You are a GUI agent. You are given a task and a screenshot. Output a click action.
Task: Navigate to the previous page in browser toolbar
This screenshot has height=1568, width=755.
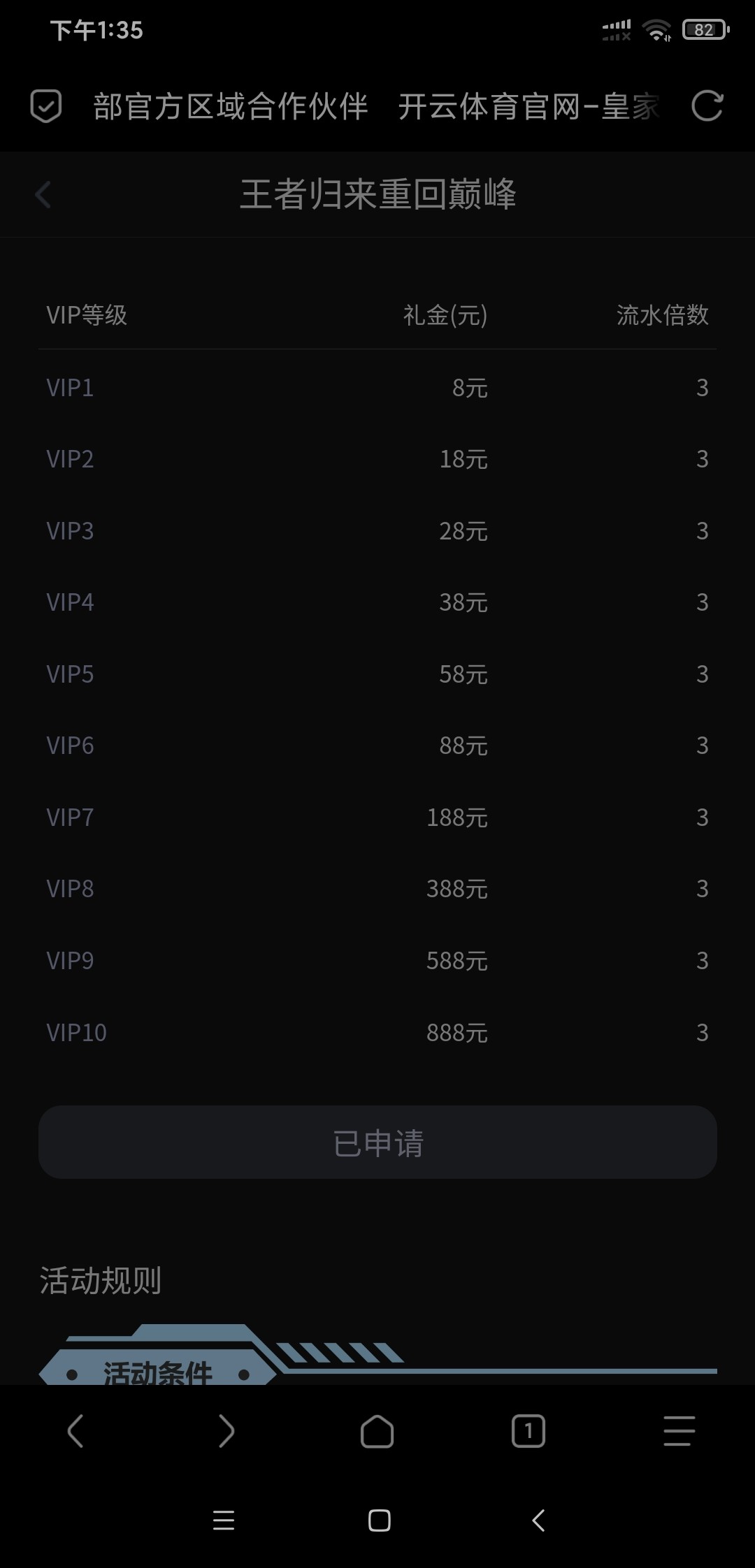coord(75,1431)
